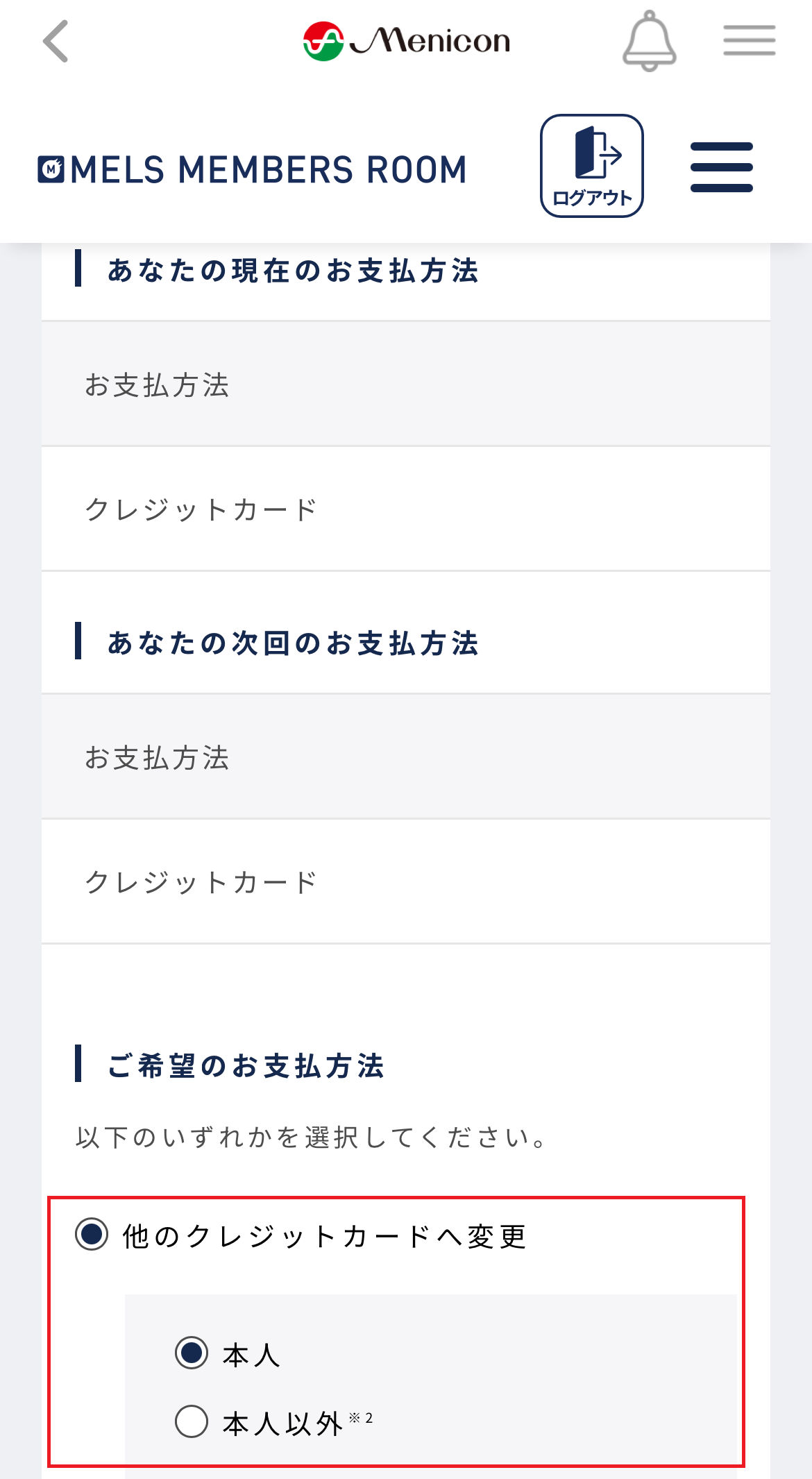Open the notifications bell
Viewport: 812px width, 1479px height.
649,41
